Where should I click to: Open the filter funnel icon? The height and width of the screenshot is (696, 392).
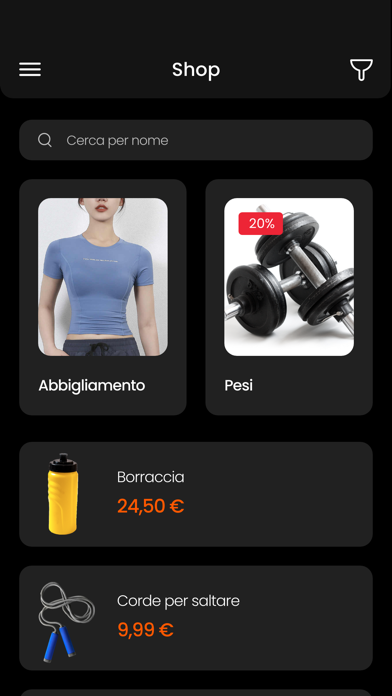(361, 70)
